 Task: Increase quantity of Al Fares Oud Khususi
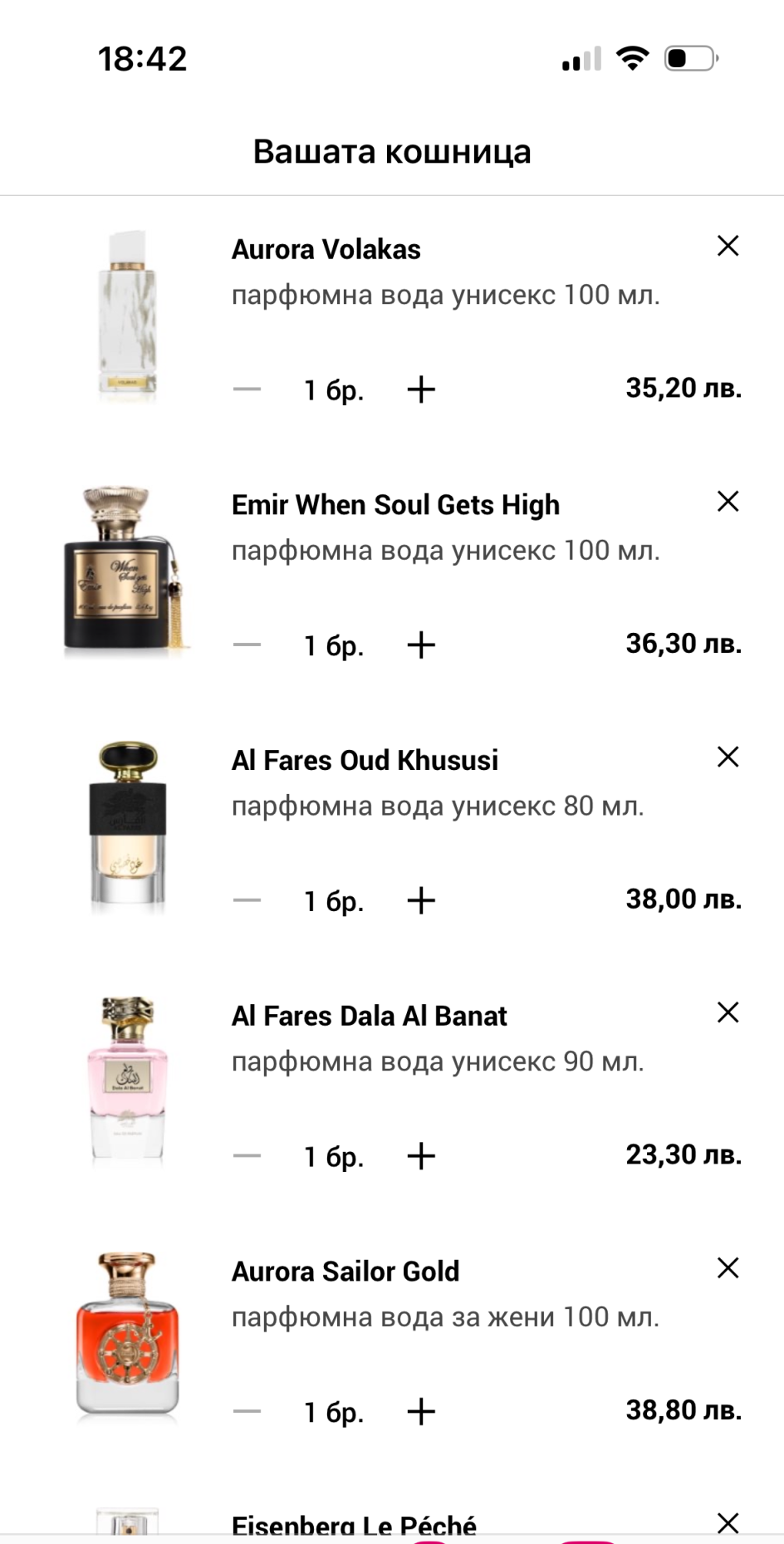421,900
